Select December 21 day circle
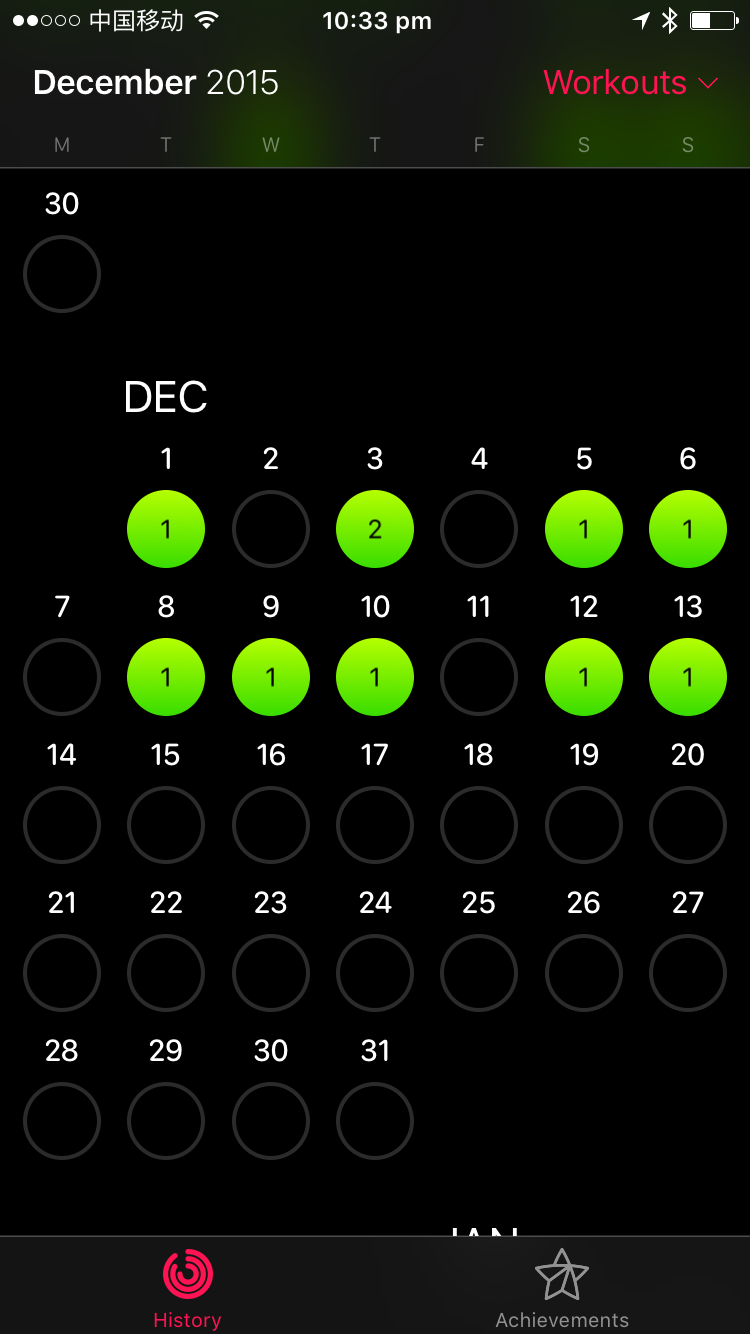Image resolution: width=750 pixels, height=1334 pixels. pyautogui.click(x=62, y=973)
